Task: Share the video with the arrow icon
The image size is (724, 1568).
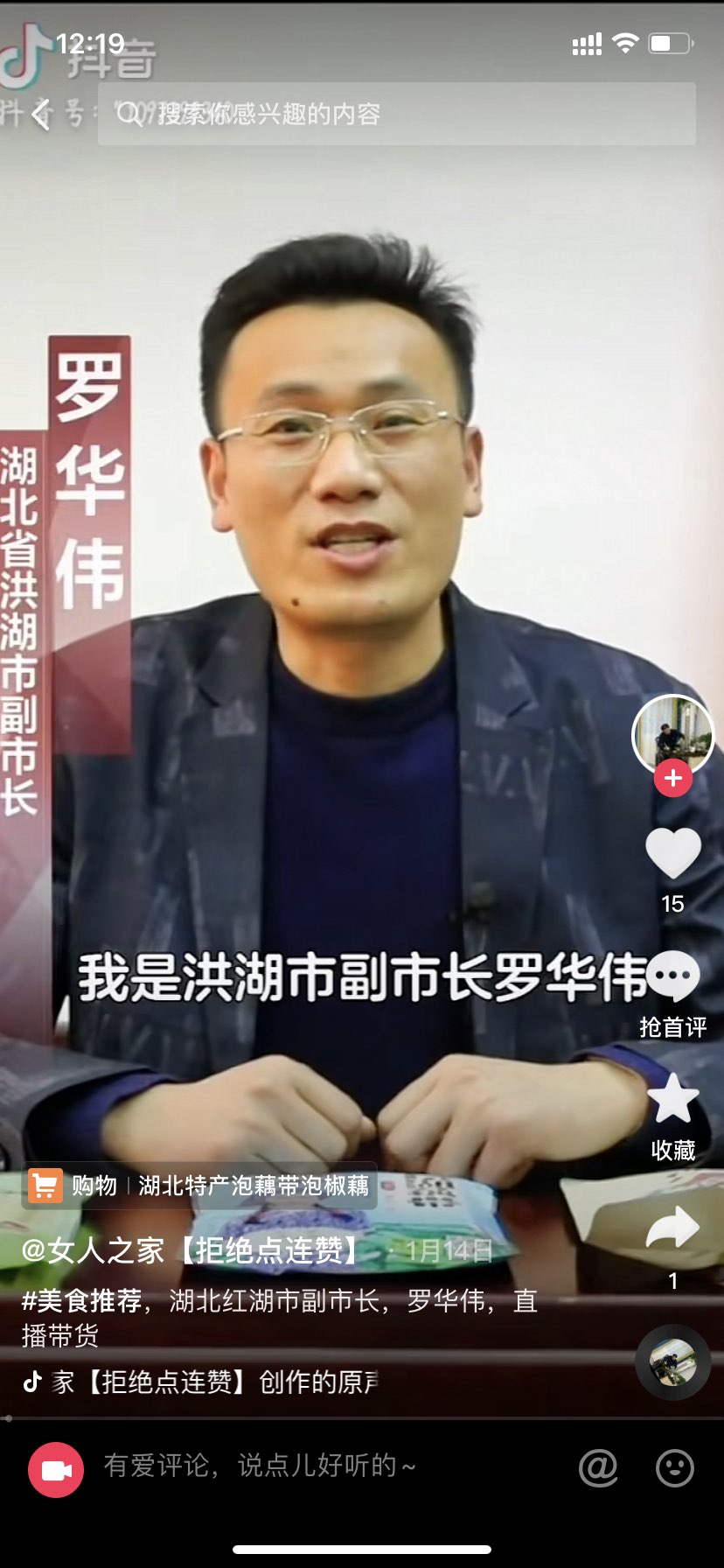Action: [x=672, y=1228]
